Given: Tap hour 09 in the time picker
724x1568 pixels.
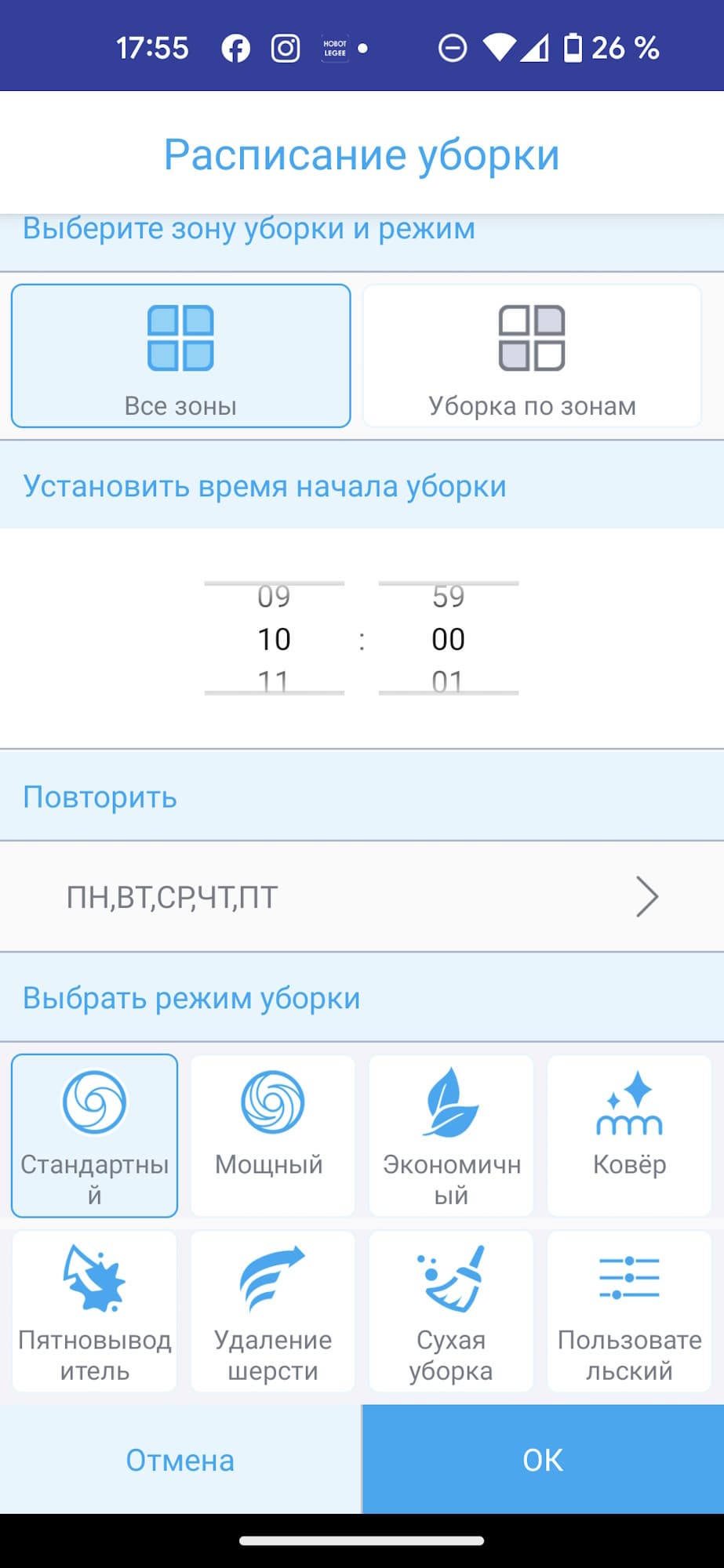Looking at the screenshot, I should click(274, 597).
